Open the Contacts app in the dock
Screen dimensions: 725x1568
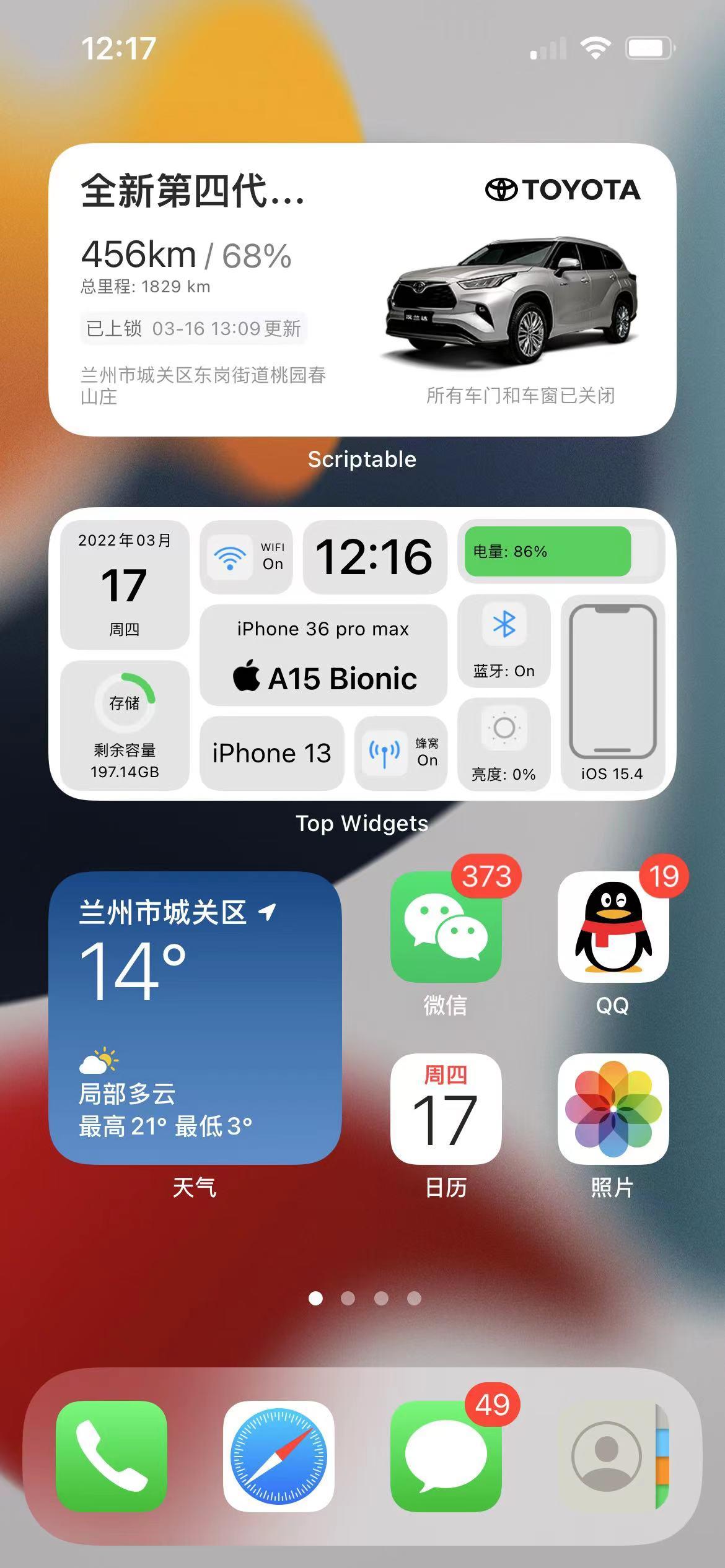[x=613, y=1456]
